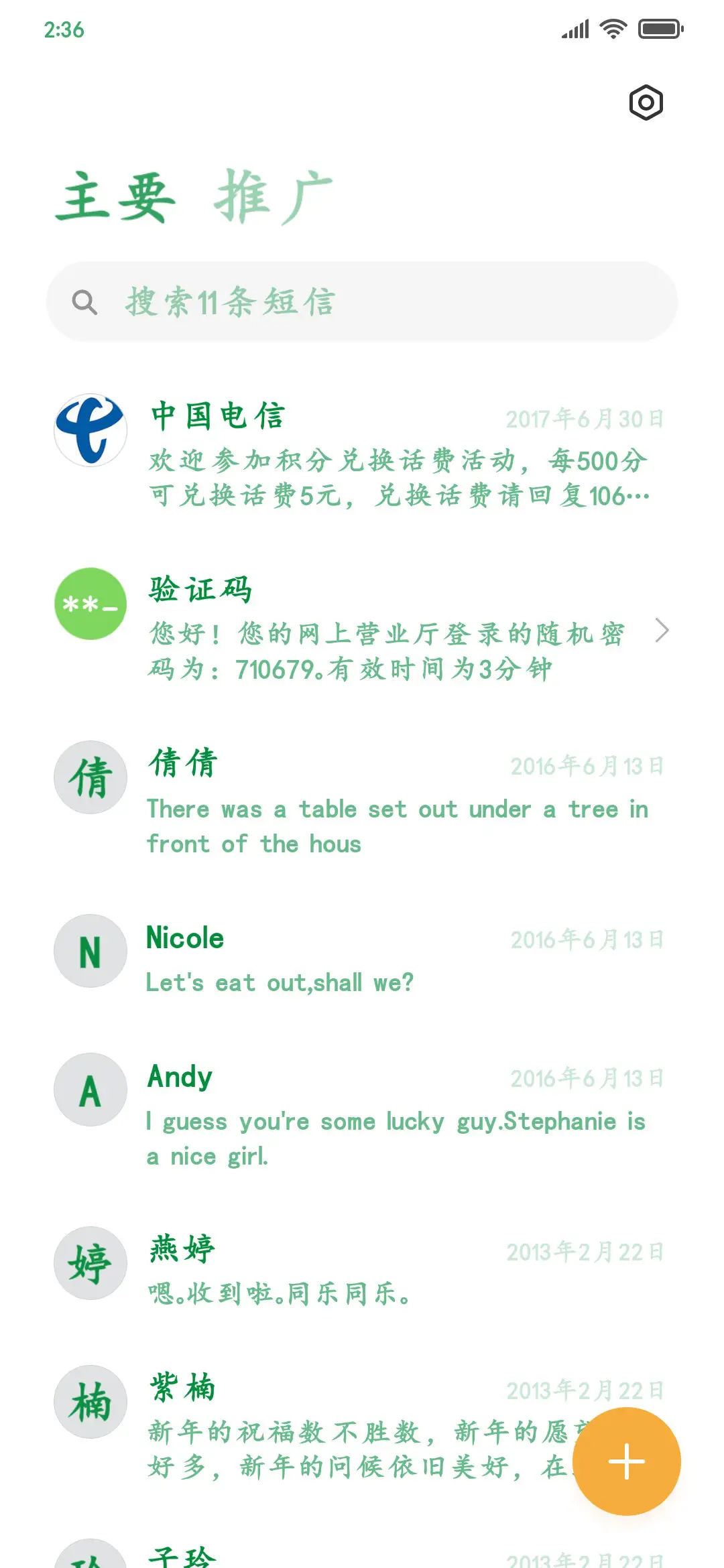Tap the 燕婷 avatar icon
The image size is (724, 1568).
90,1263
